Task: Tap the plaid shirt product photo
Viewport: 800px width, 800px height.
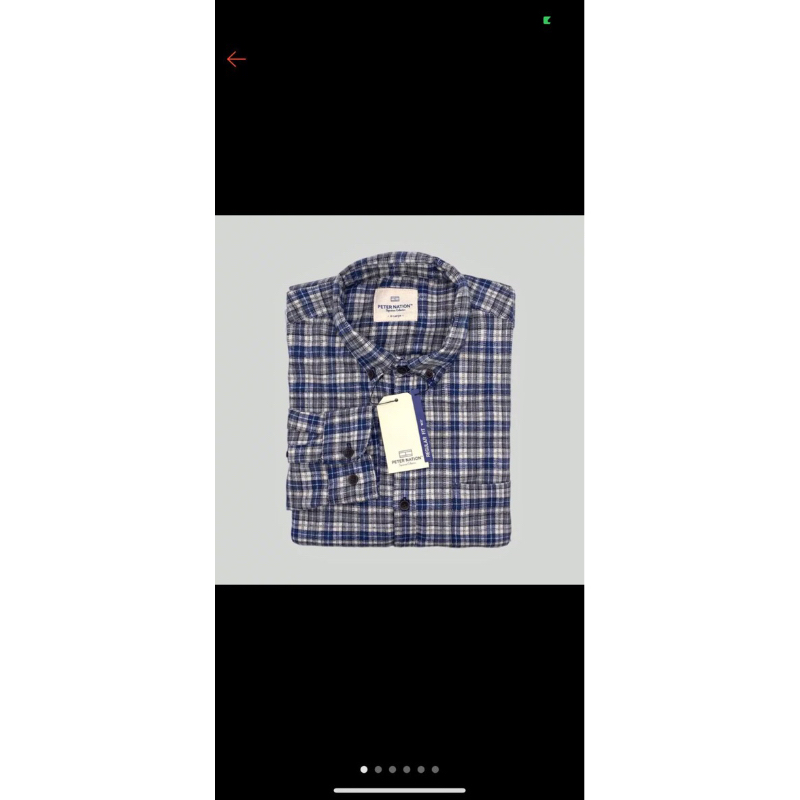Action: pos(400,400)
